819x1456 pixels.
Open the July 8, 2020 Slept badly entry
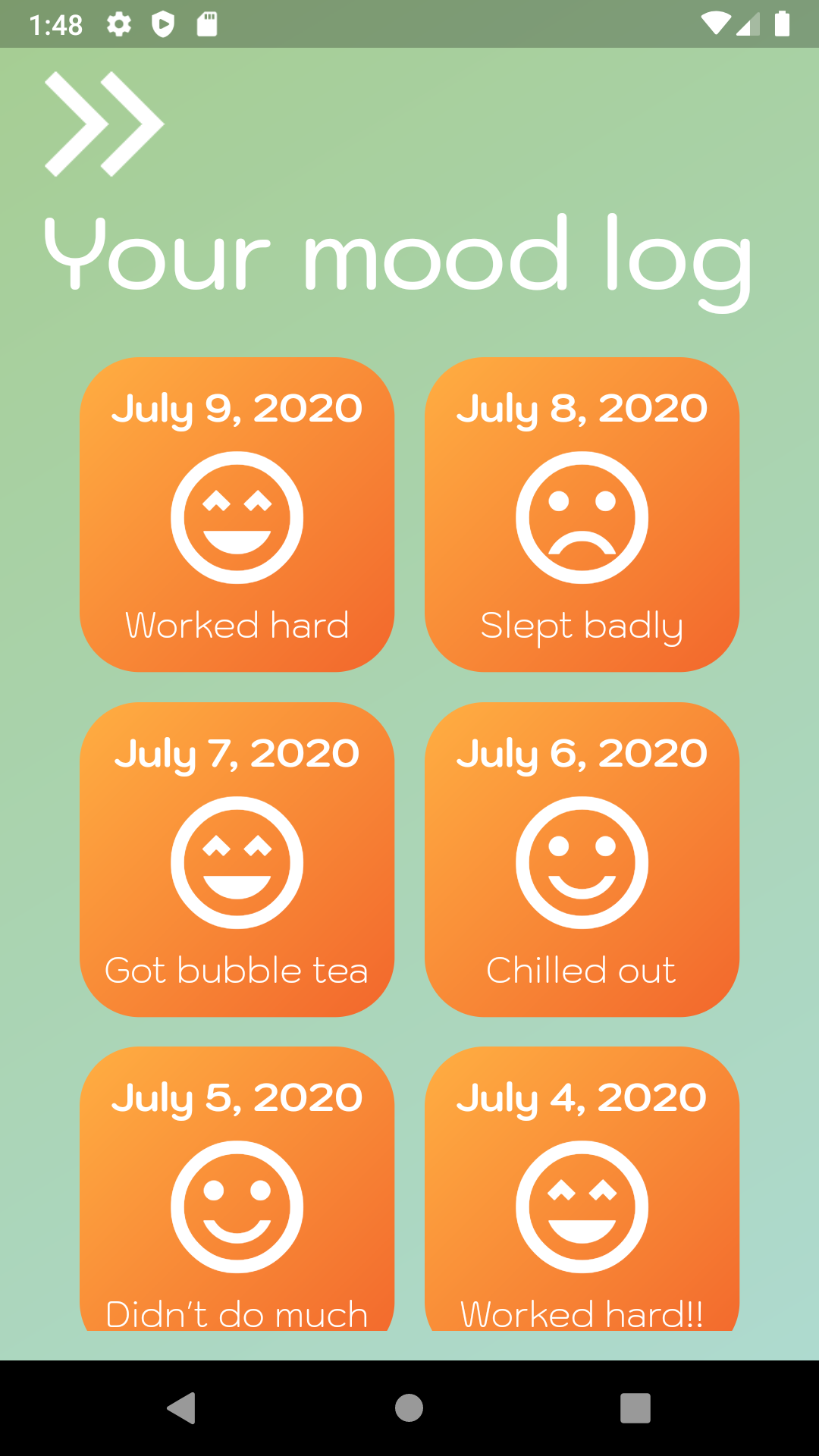(582, 514)
